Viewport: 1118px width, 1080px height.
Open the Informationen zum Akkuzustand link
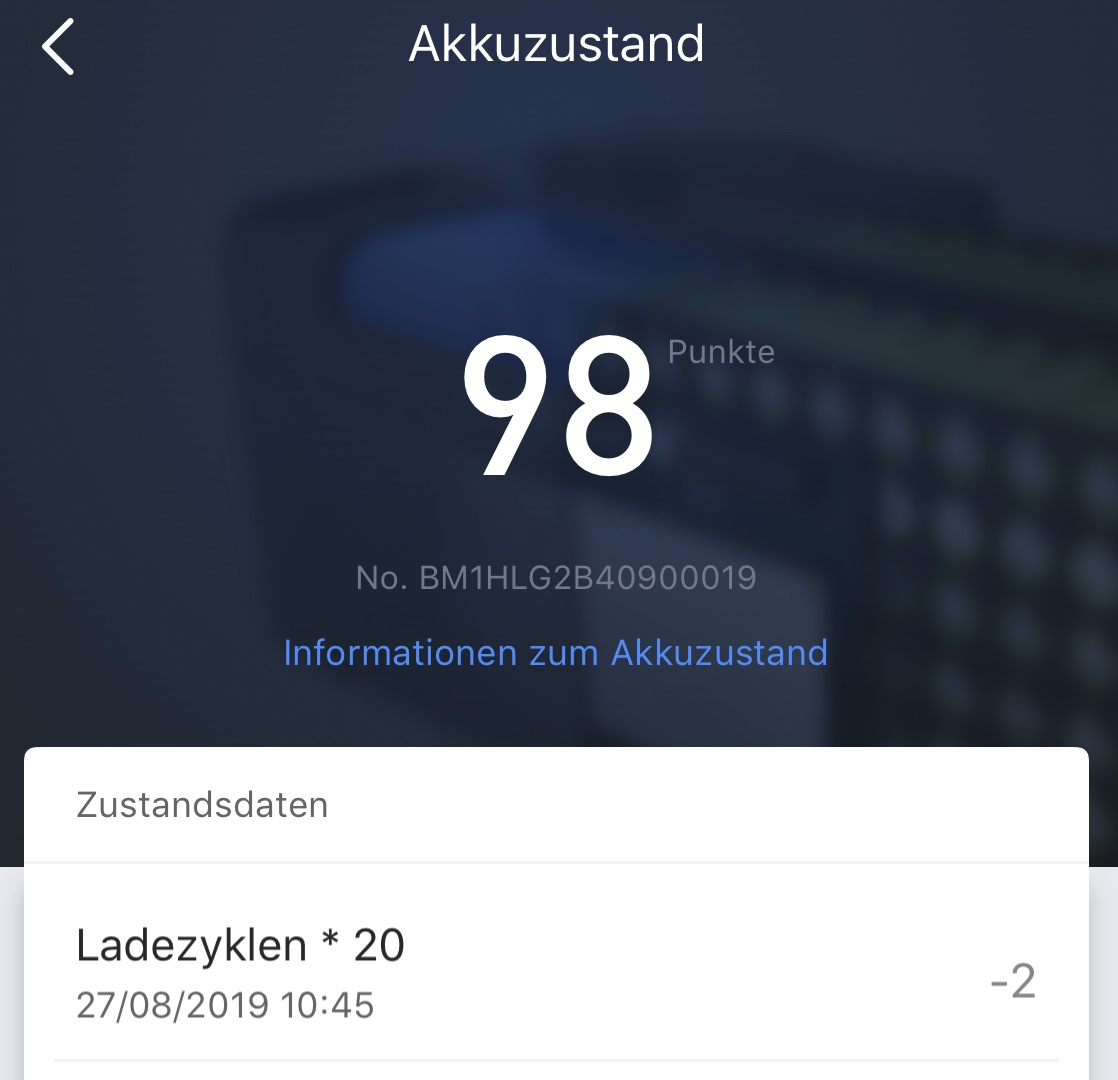pos(555,653)
